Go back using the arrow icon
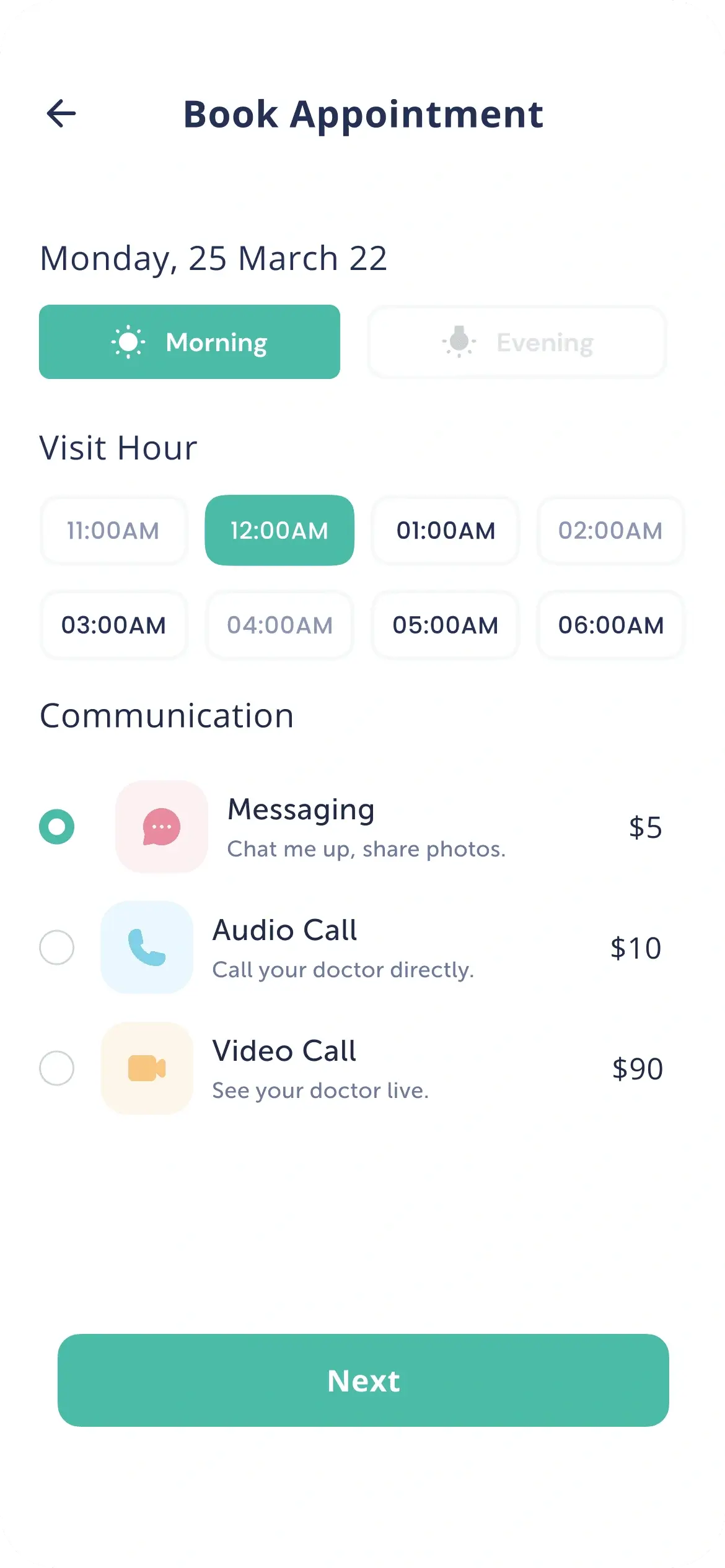 61,114
